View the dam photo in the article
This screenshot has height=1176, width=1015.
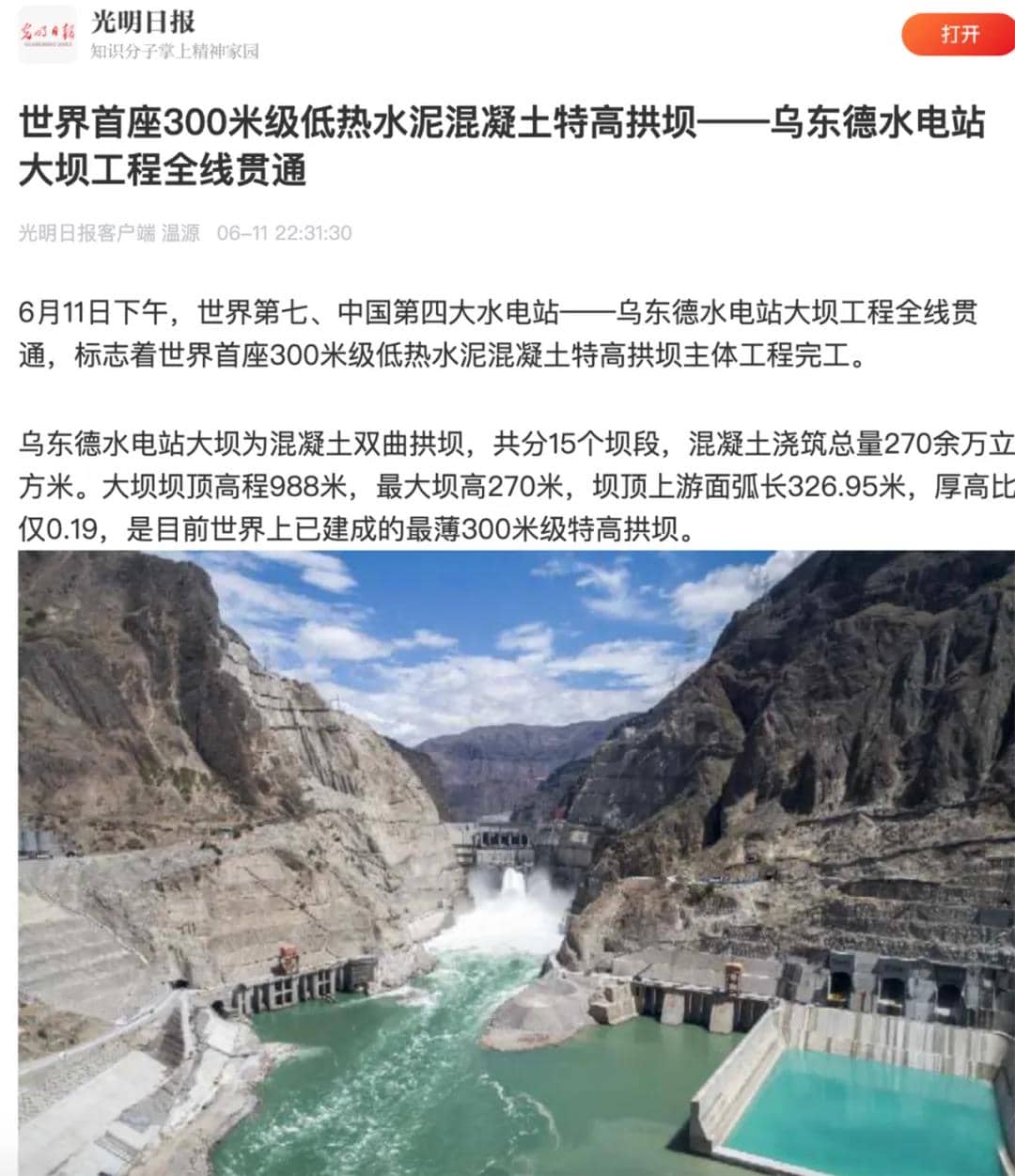click(515, 860)
